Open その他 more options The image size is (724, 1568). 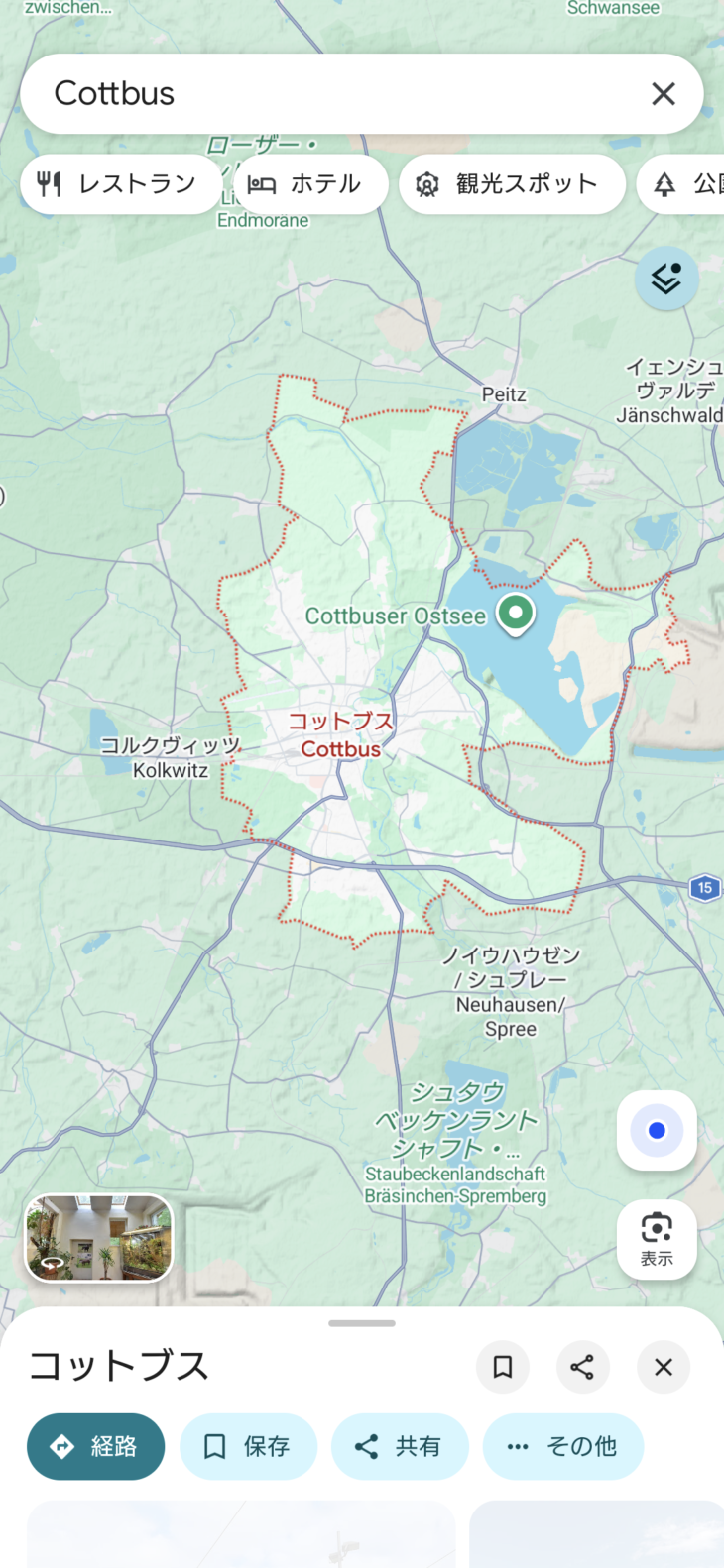[562, 1447]
